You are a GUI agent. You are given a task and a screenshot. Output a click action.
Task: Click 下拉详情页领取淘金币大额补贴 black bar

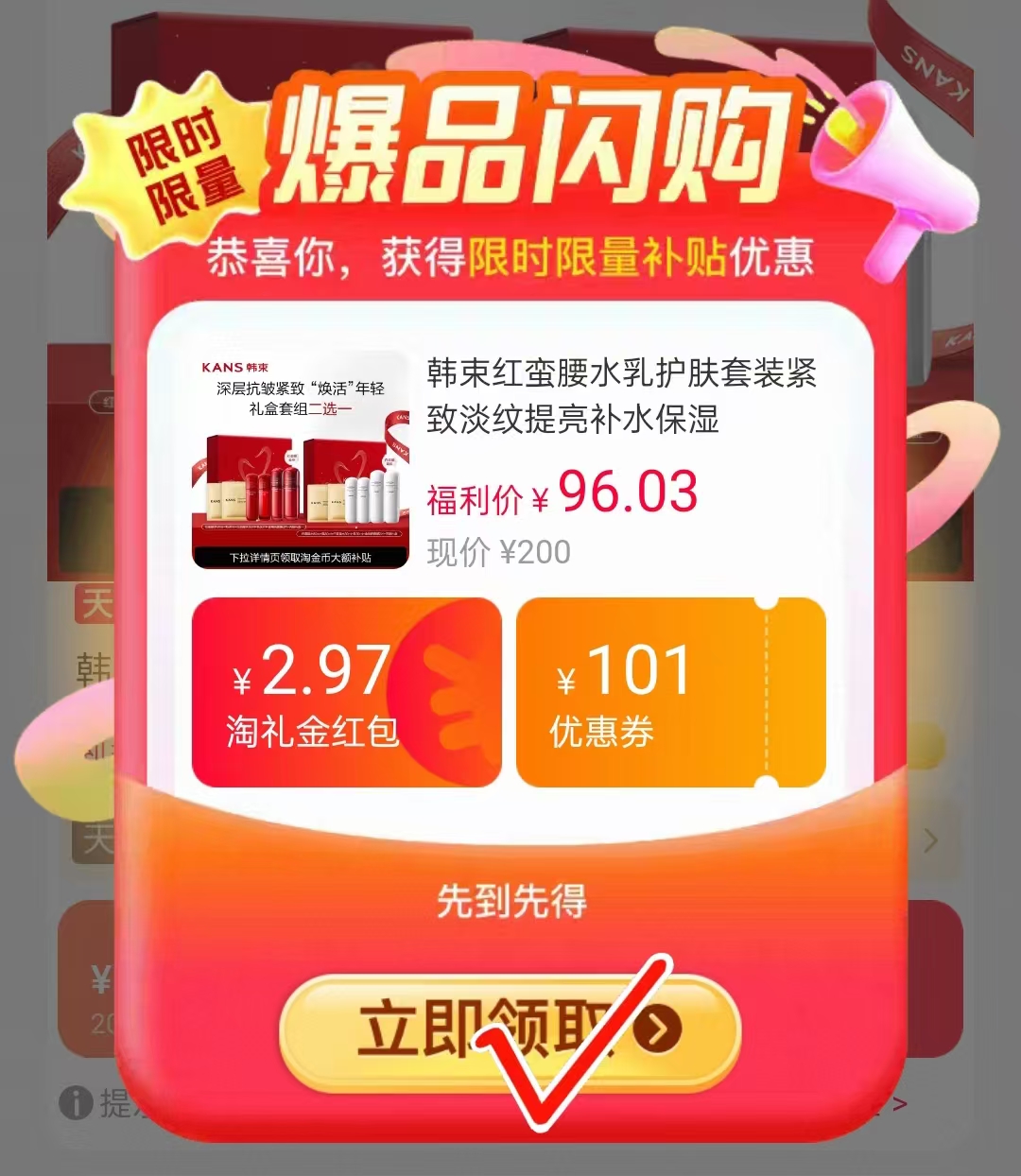301,556
